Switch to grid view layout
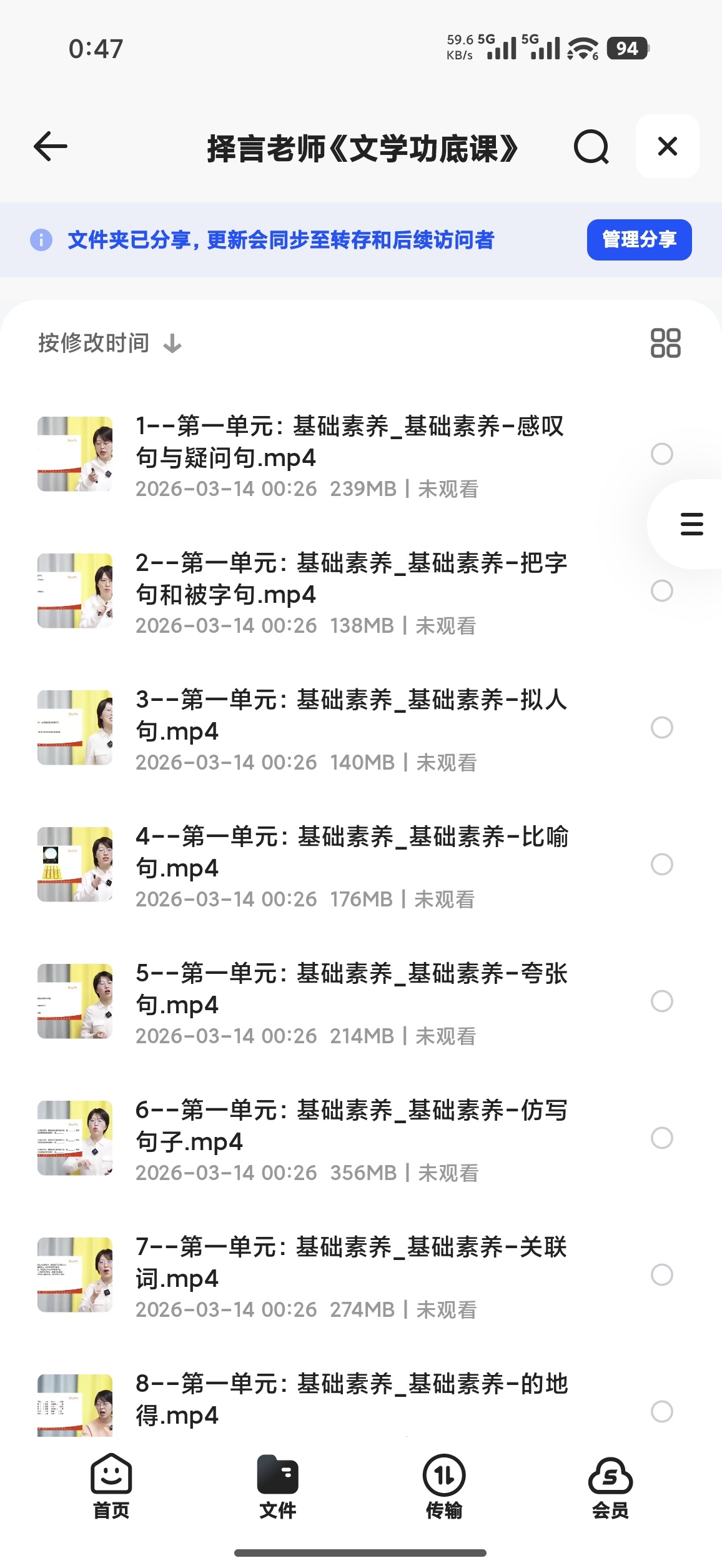722x1568 pixels. (665, 343)
